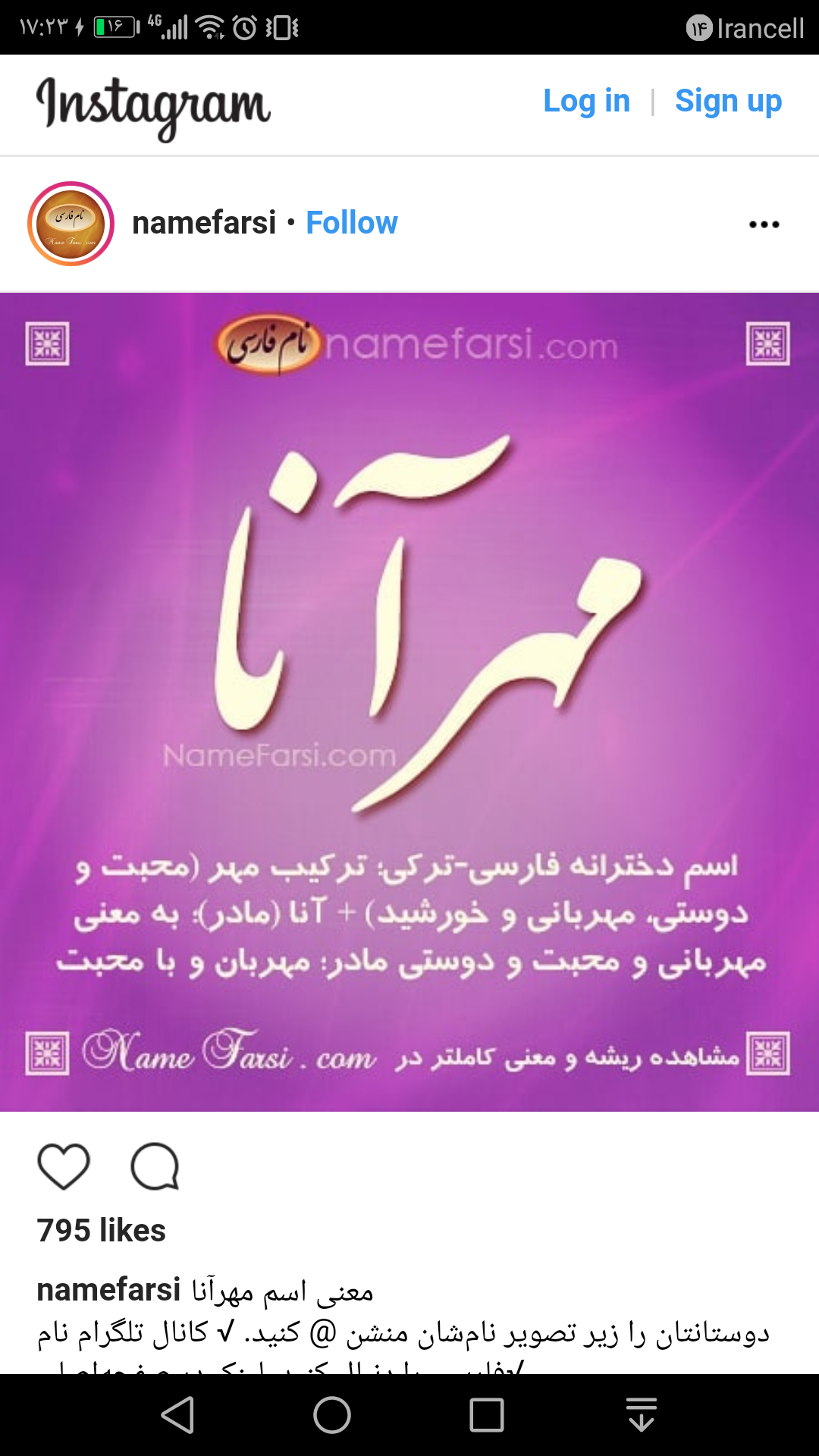The height and width of the screenshot is (1456, 819).
Task: Open comments with the speech bubble icon
Action: coord(155,1166)
